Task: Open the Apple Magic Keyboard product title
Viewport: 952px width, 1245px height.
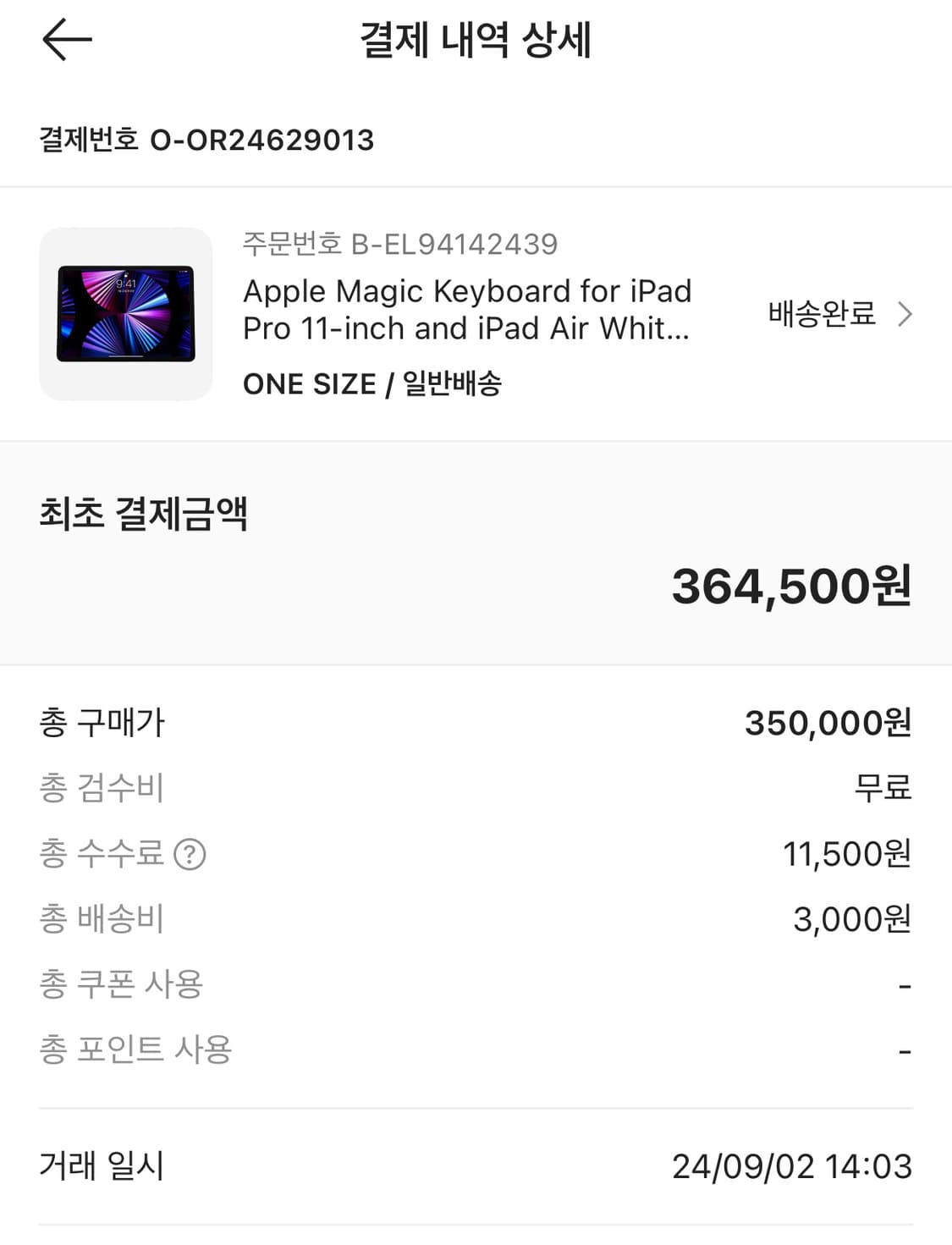Action: coord(468,309)
